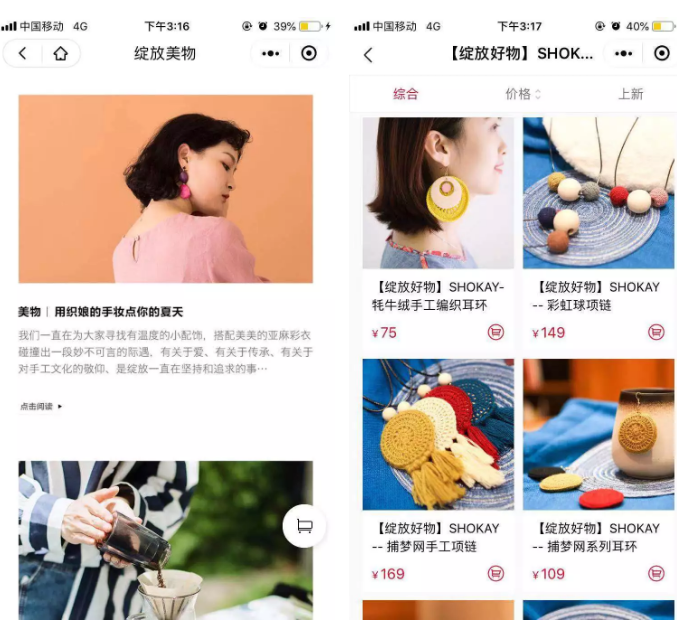The height and width of the screenshot is (621, 677).
Task: Open the floating shopping cart button
Action: tap(304, 526)
